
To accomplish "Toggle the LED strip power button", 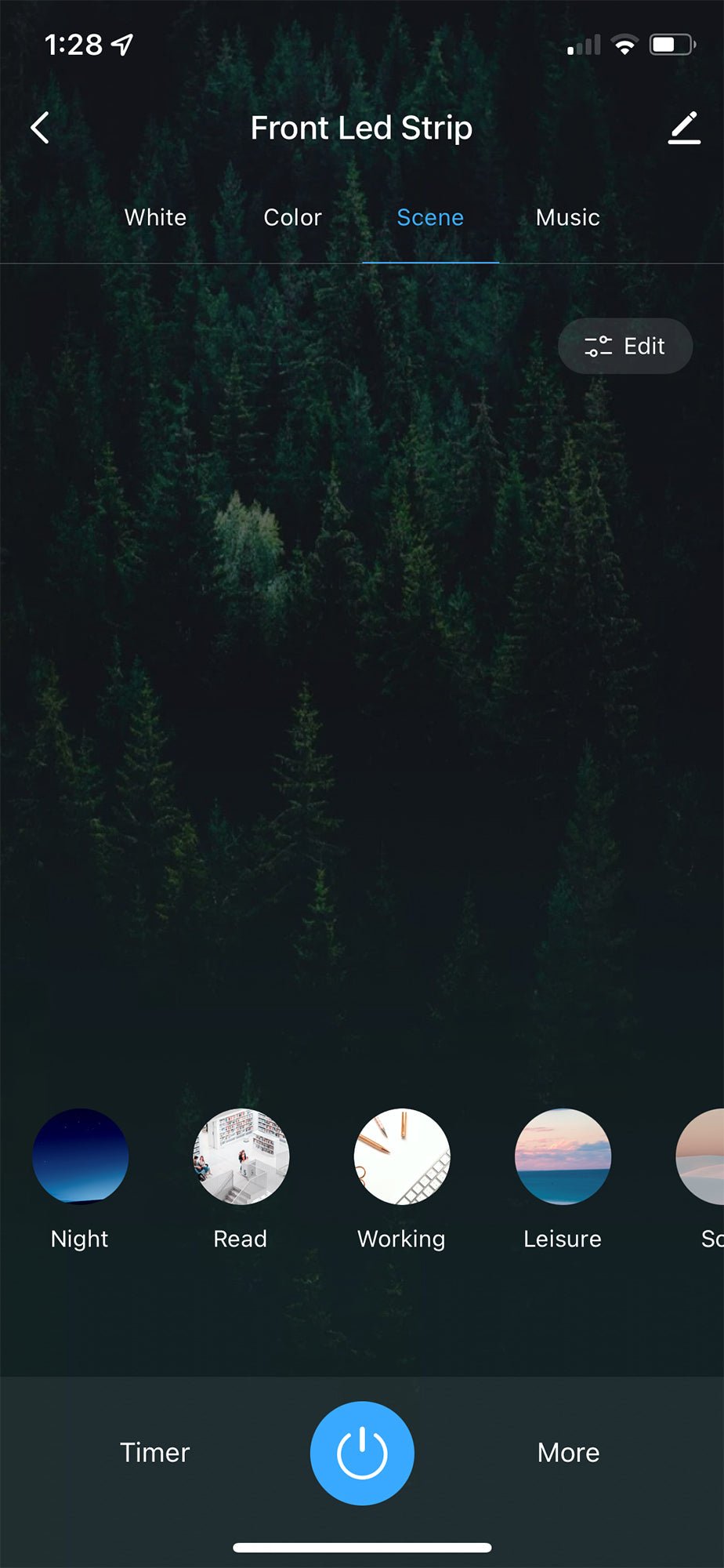I will coord(362,1453).
